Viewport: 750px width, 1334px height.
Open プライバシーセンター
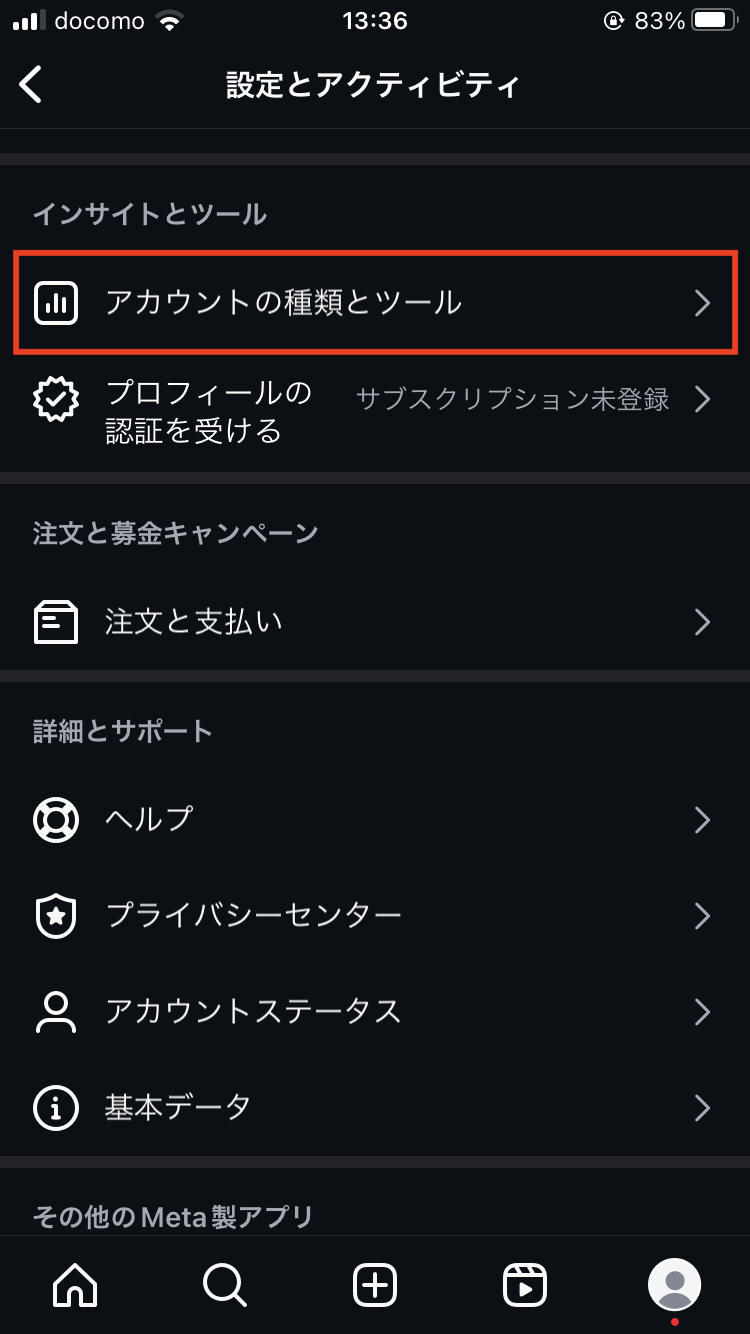(375, 915)
